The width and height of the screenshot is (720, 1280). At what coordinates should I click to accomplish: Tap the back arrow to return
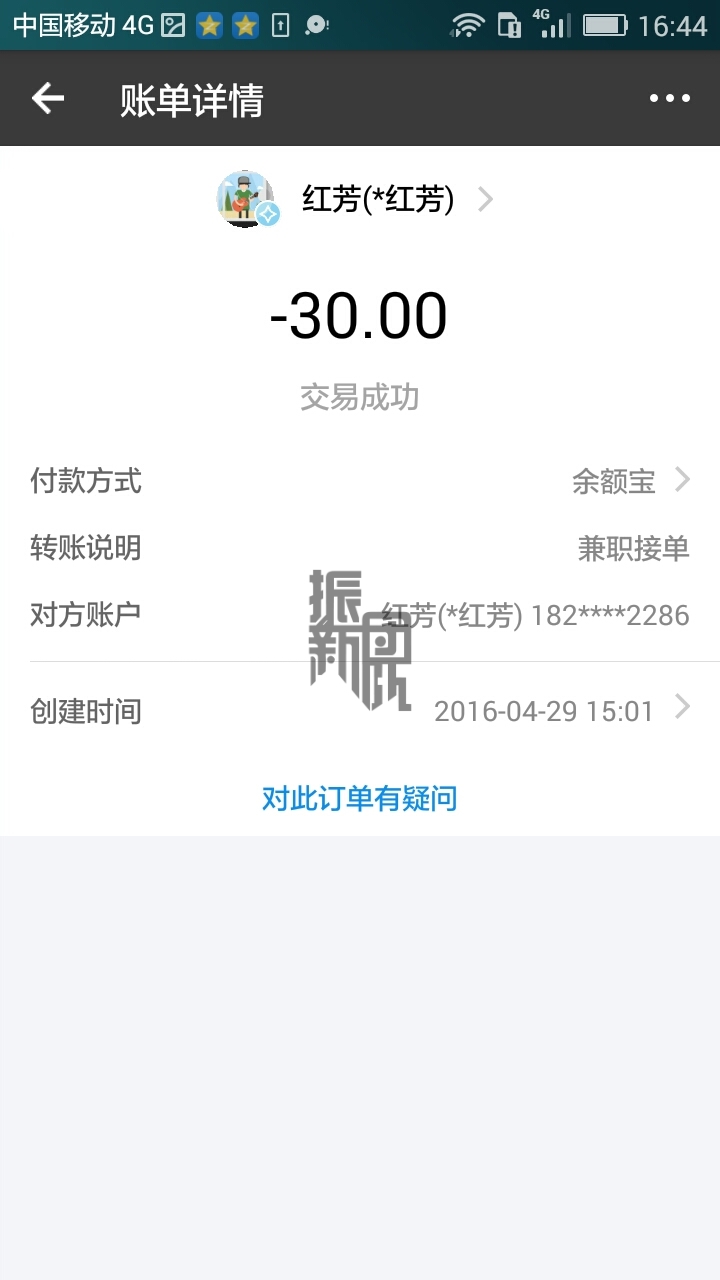pos(46,98)
